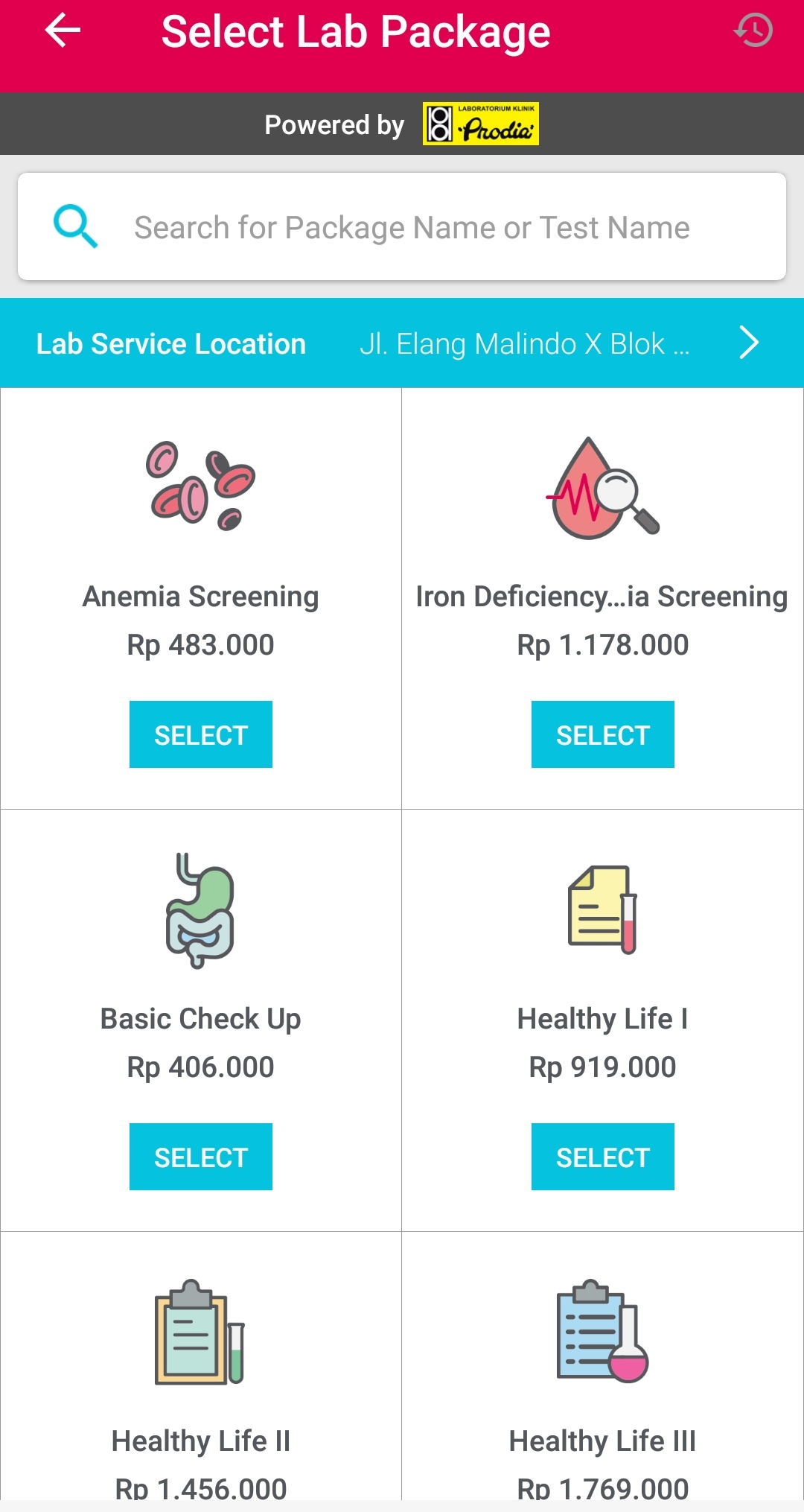Image resolution: width=804 pixels, height=1512 pixels.
Task: Select the Iron Deficiency Anemia Screening package
Action: point(602,734)
